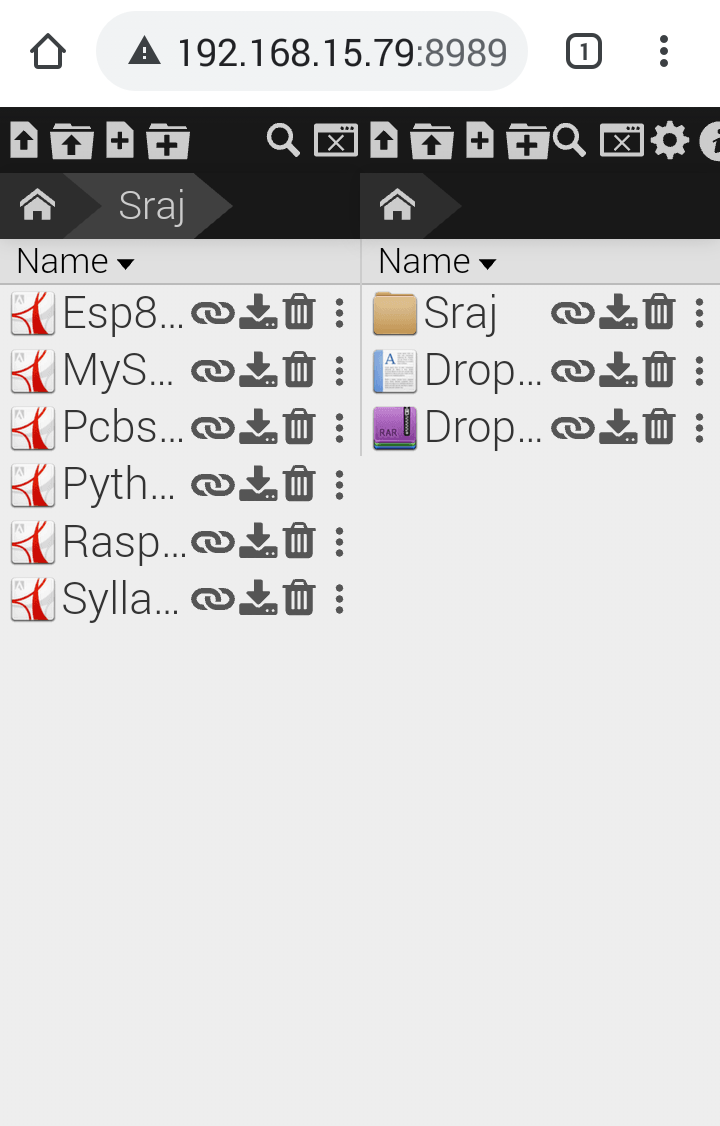Download the RAR archive file
Image resolution: width=720 pixels, height=1126 pixels.
click(618, 428)
